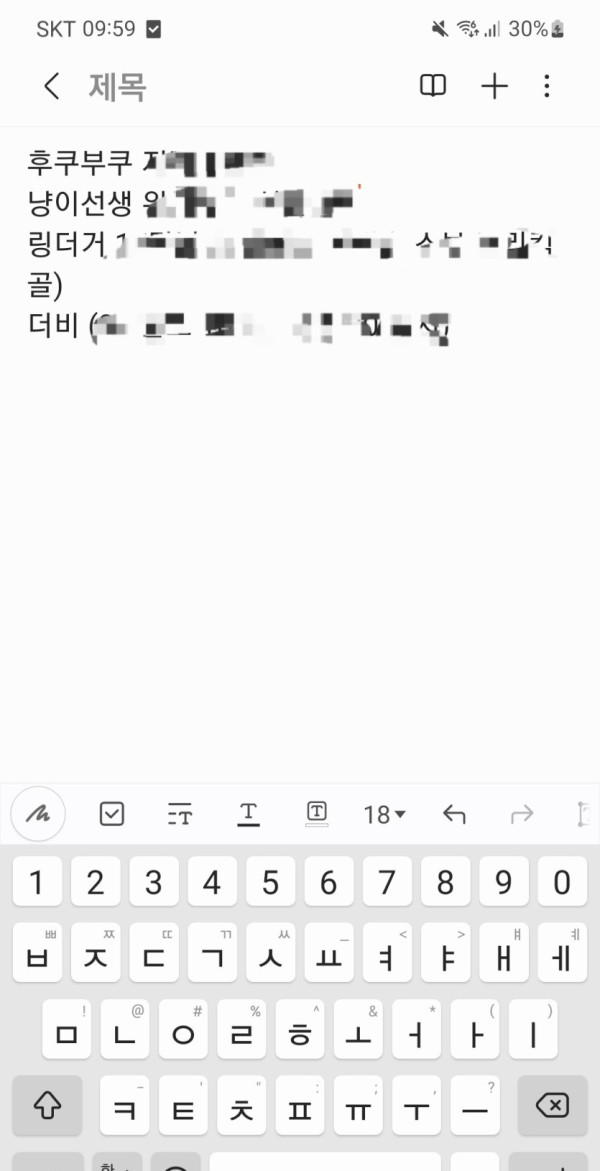Toggle the keyboard shift key
Viewport: 600px width, 1171px height.
tap(47, 1105)
